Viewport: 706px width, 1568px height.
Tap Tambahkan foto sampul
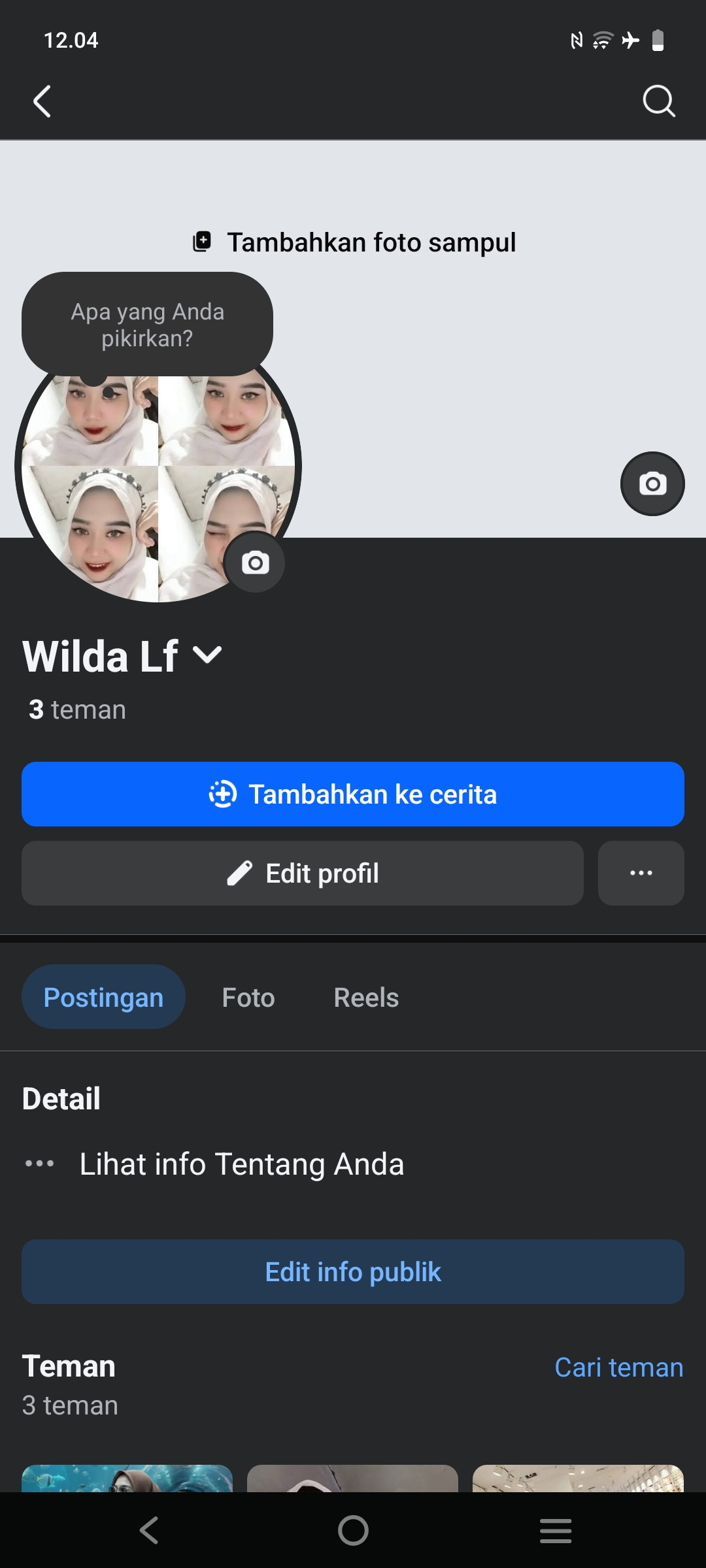point(354,242)
